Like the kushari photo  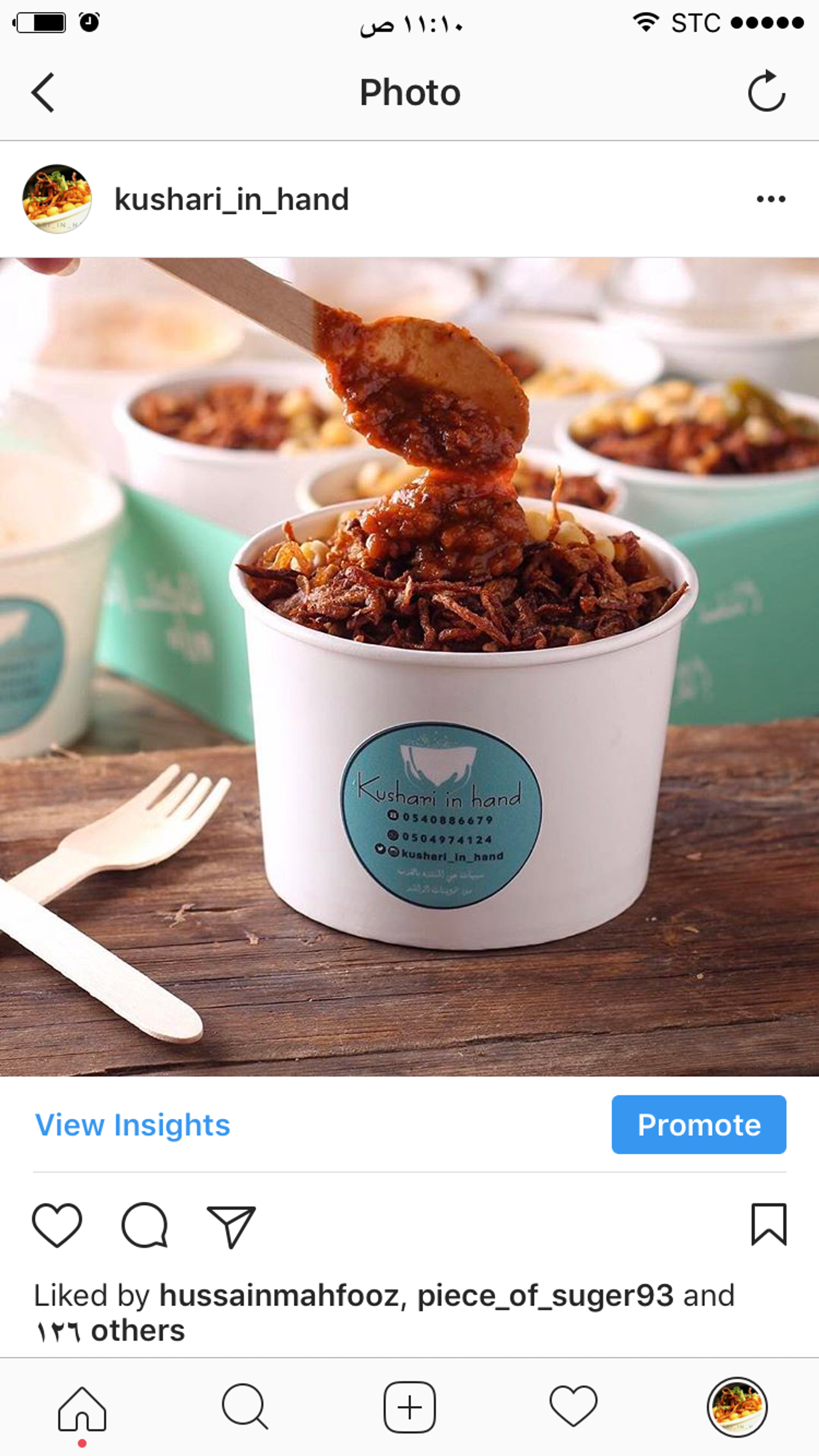[x=57, y=1225]
